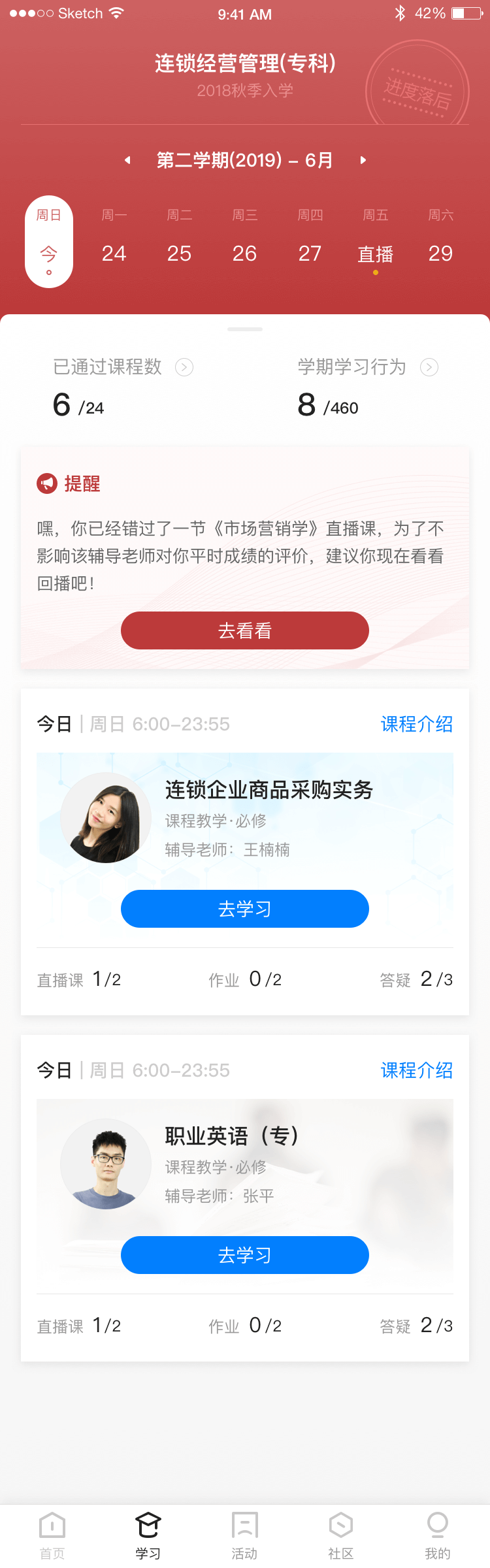Switch to the 首页 tab

pyautogui.click(x=52, y=1535)
